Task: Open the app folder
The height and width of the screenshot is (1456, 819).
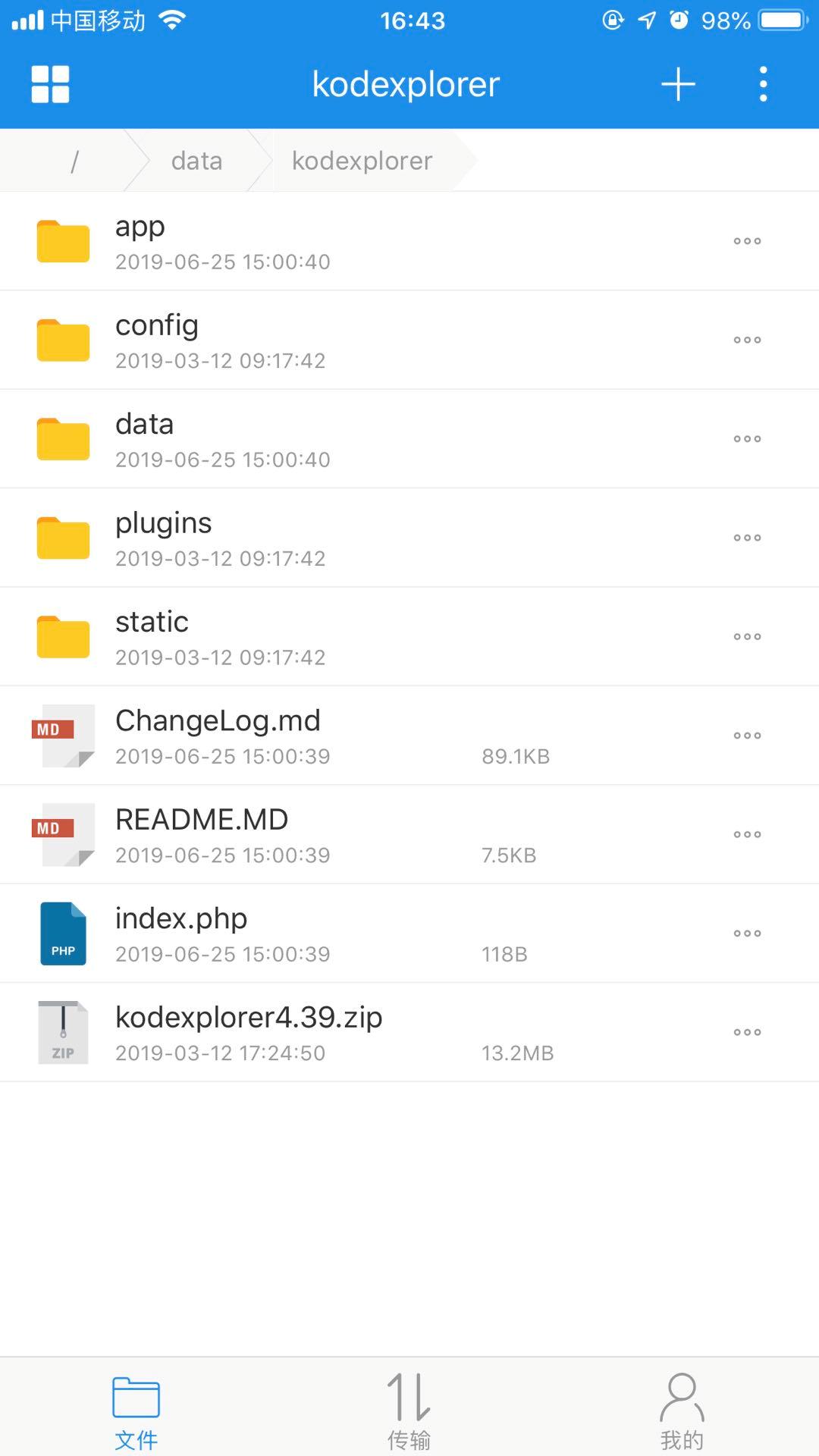Action: point(140,227)
